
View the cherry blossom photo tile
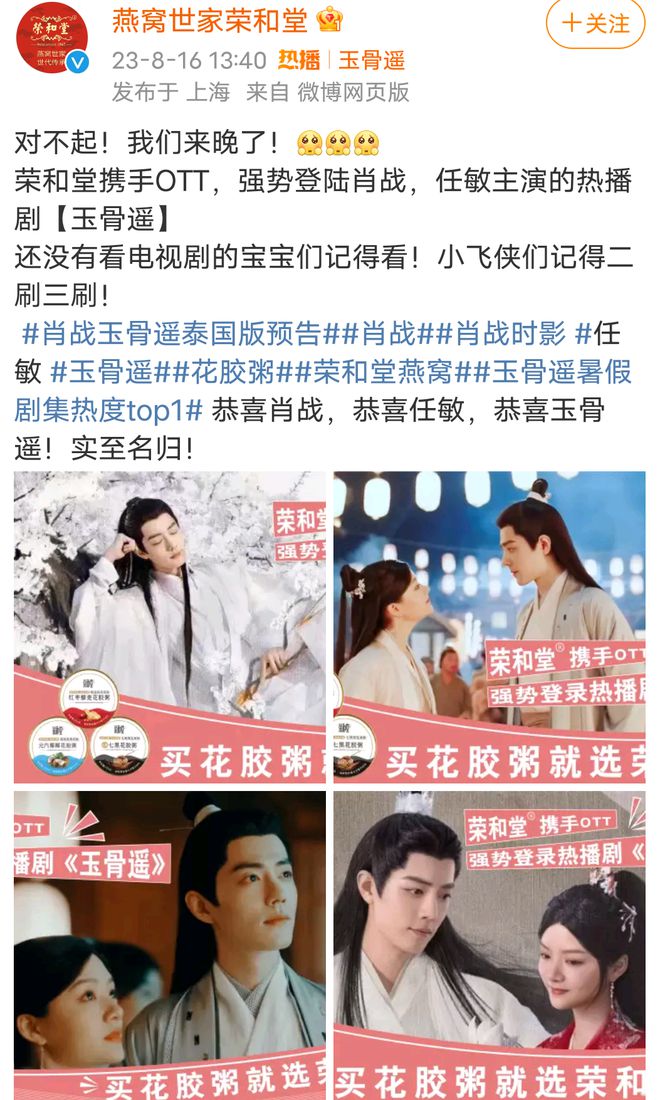(x=170, y=627)
